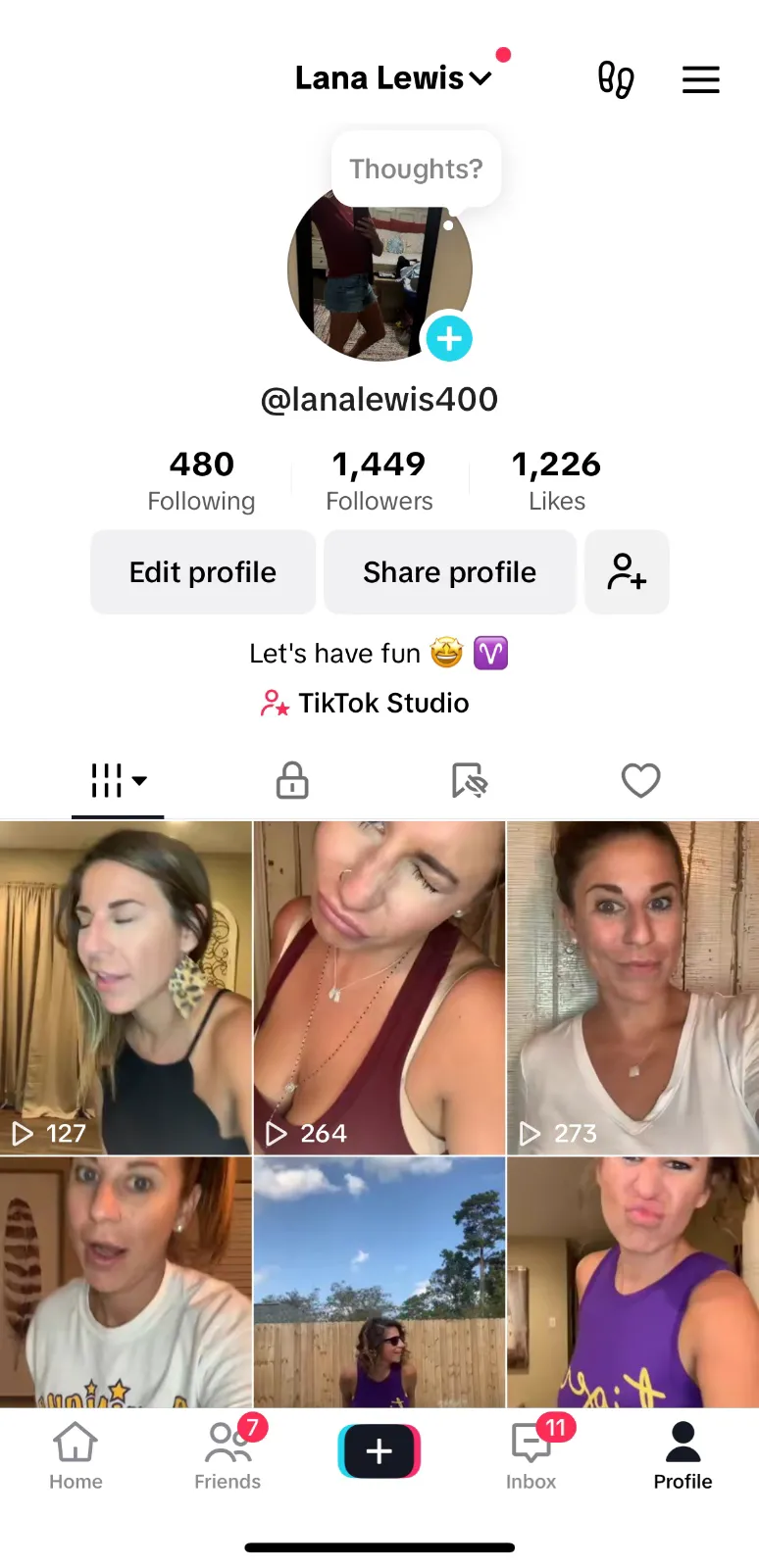Go to the Home tab
The image size is (759, 1568).
pyautogui.click(x=76, y=1455)
